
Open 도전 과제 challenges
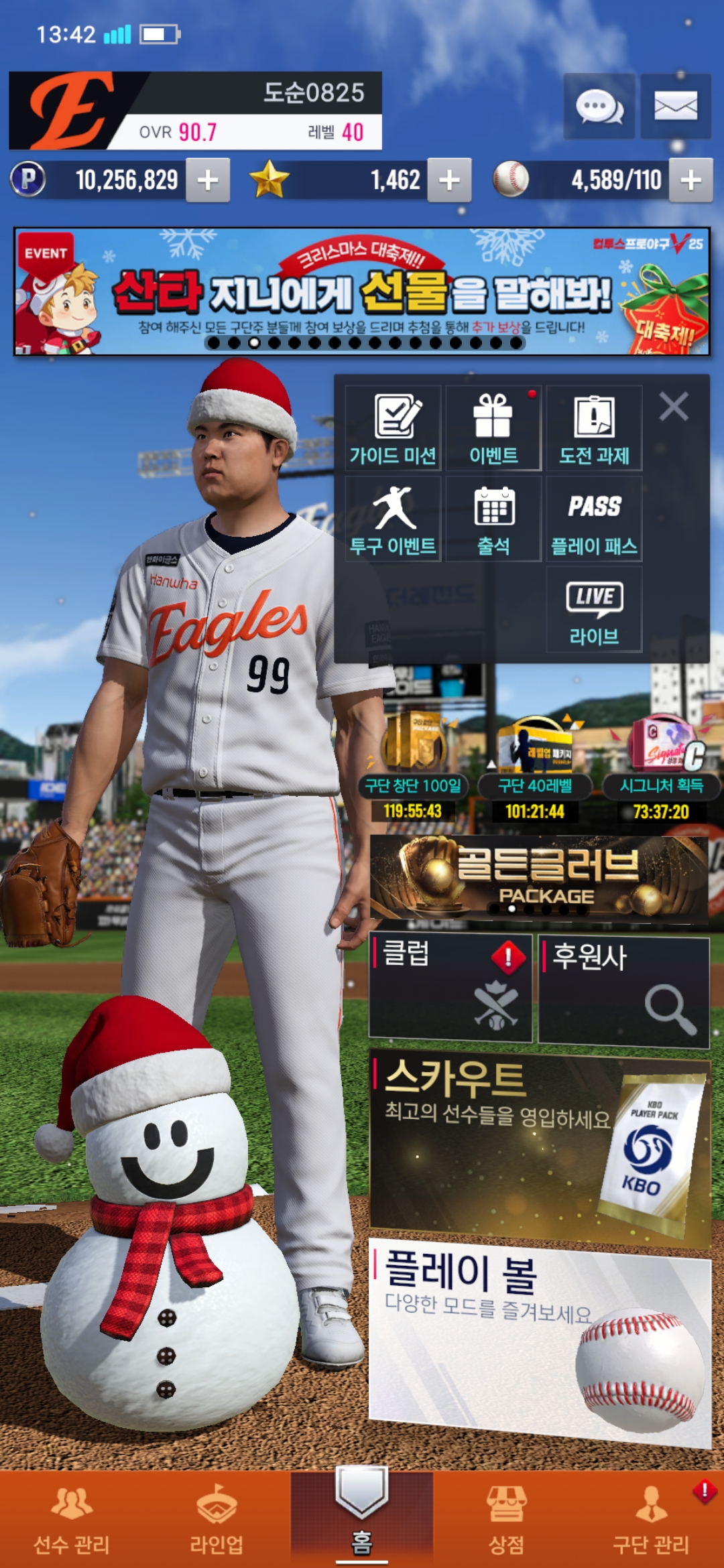pos(594,428)
